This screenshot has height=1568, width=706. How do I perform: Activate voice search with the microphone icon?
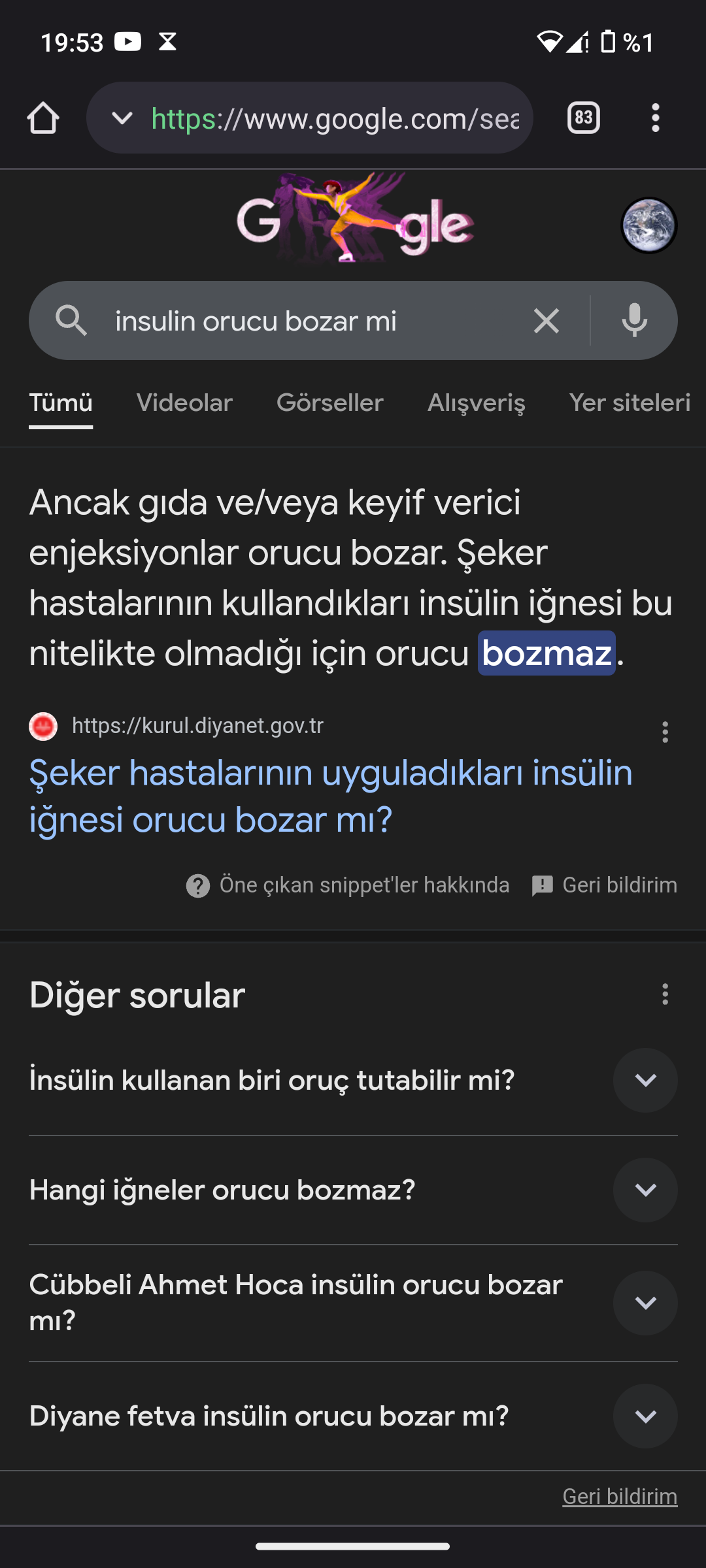[x=634, y=320]
